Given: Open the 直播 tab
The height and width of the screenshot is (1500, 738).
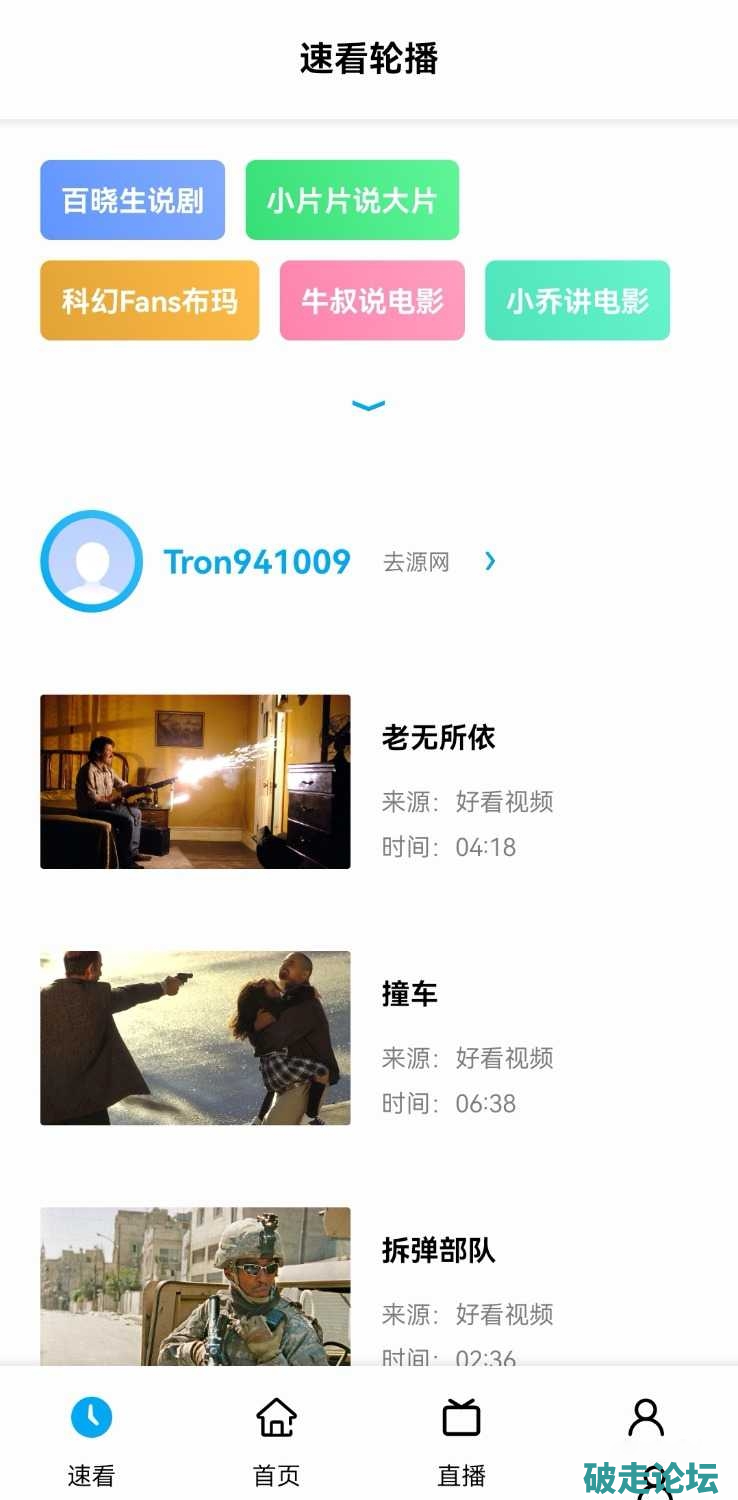Looking at the screenshot, I should [461, 1436].
